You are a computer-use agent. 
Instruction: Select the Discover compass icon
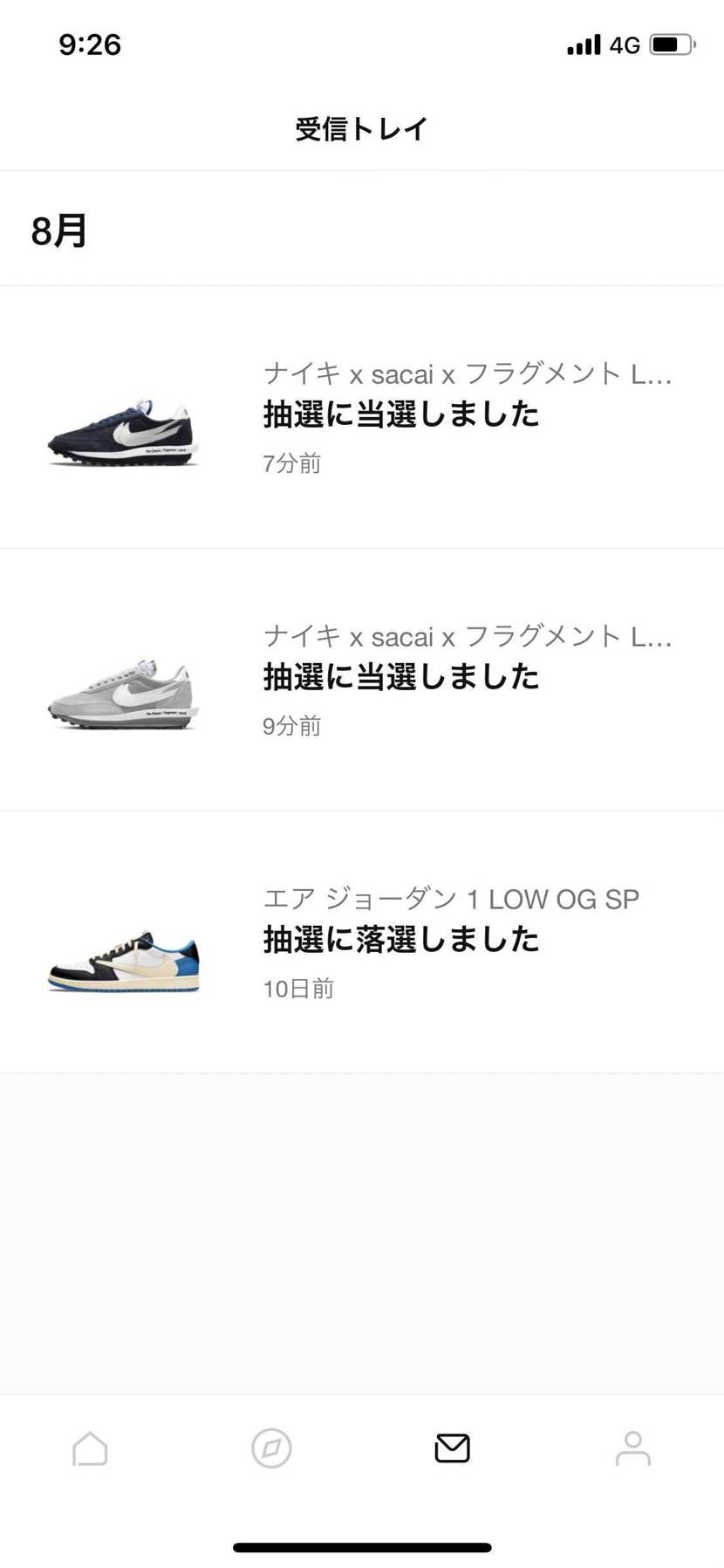pyautogui.click(x=271, y=1448)
